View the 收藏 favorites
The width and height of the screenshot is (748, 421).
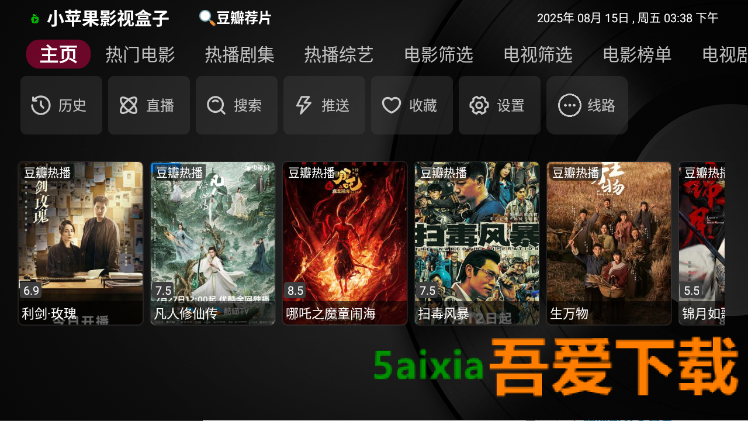411,105
